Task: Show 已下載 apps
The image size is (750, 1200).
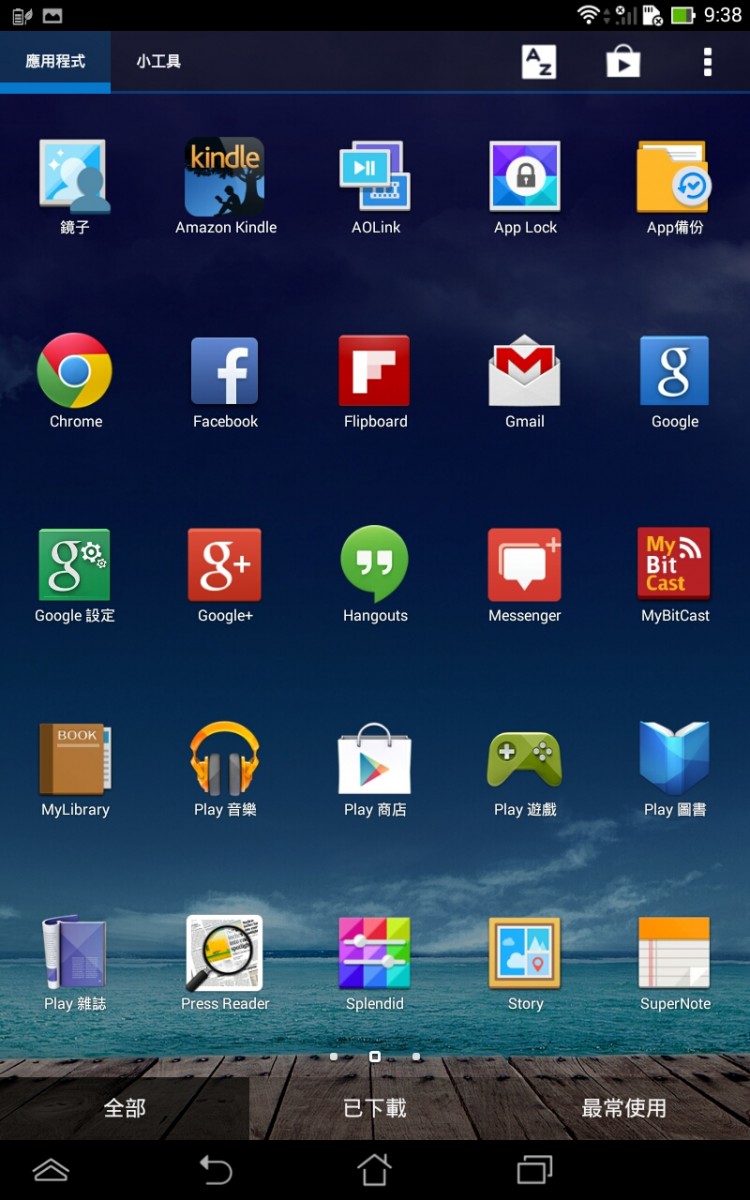Action: pyautogui.click(x=374, y=1108)
